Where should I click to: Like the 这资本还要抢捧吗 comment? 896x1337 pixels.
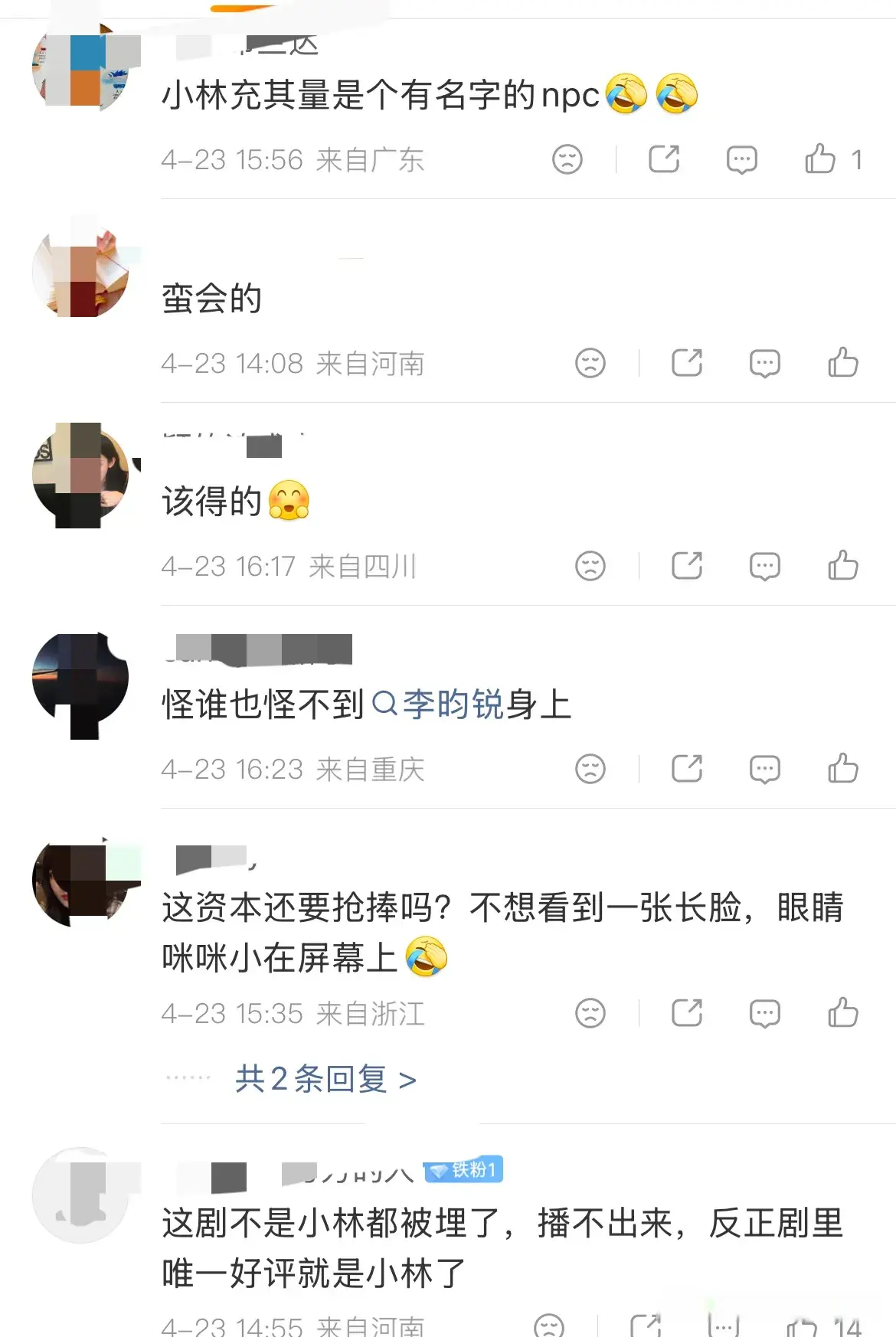[x=842, y=1013]
